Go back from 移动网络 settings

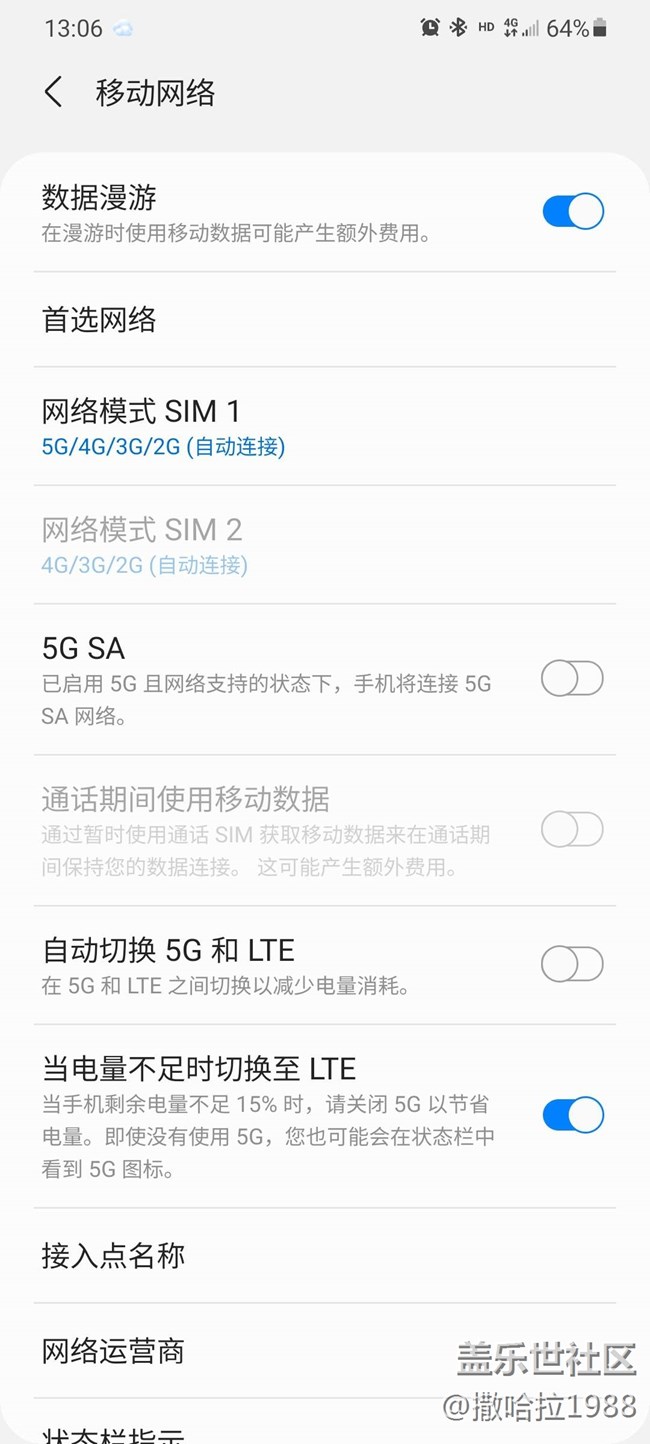click(54, 93)
